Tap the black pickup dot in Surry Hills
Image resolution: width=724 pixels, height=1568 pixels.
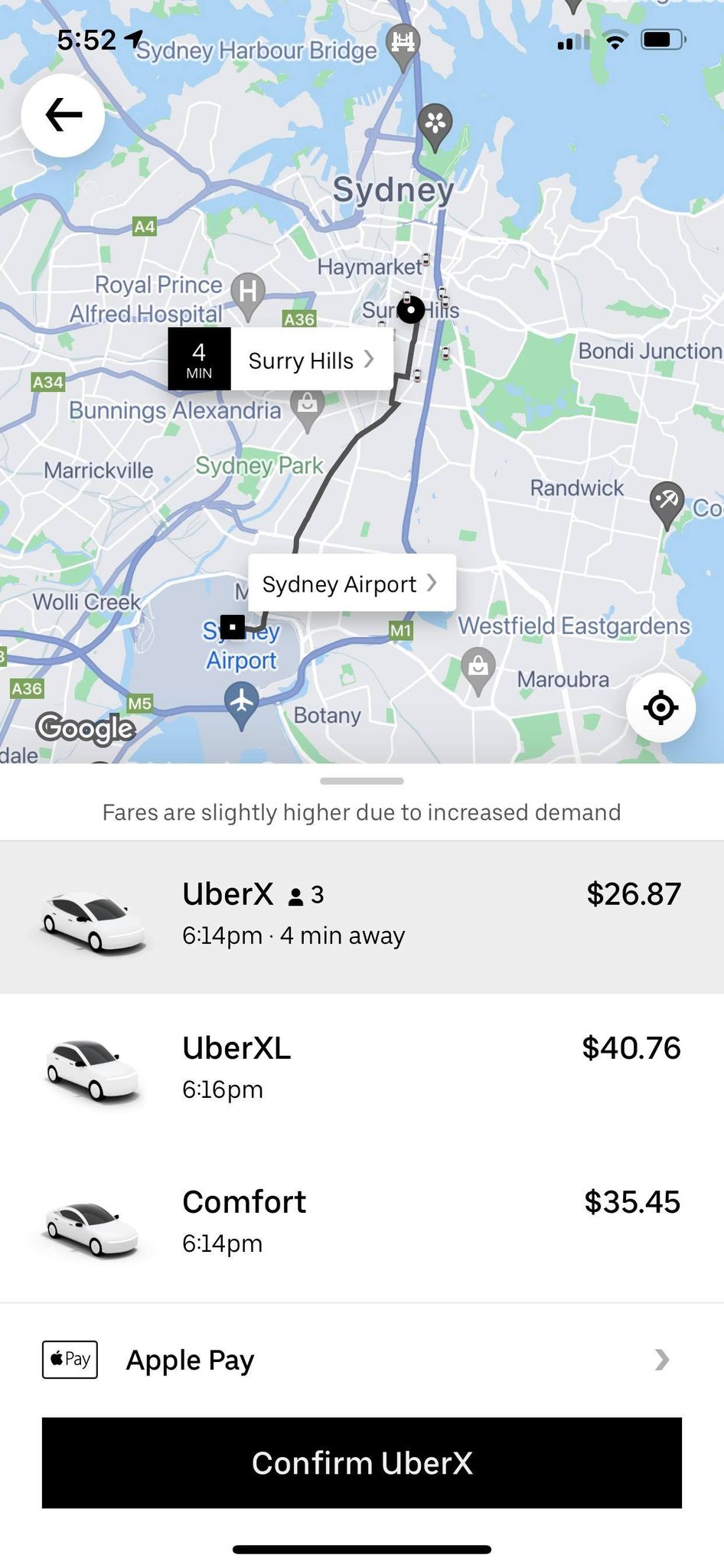tap(411, 310)
